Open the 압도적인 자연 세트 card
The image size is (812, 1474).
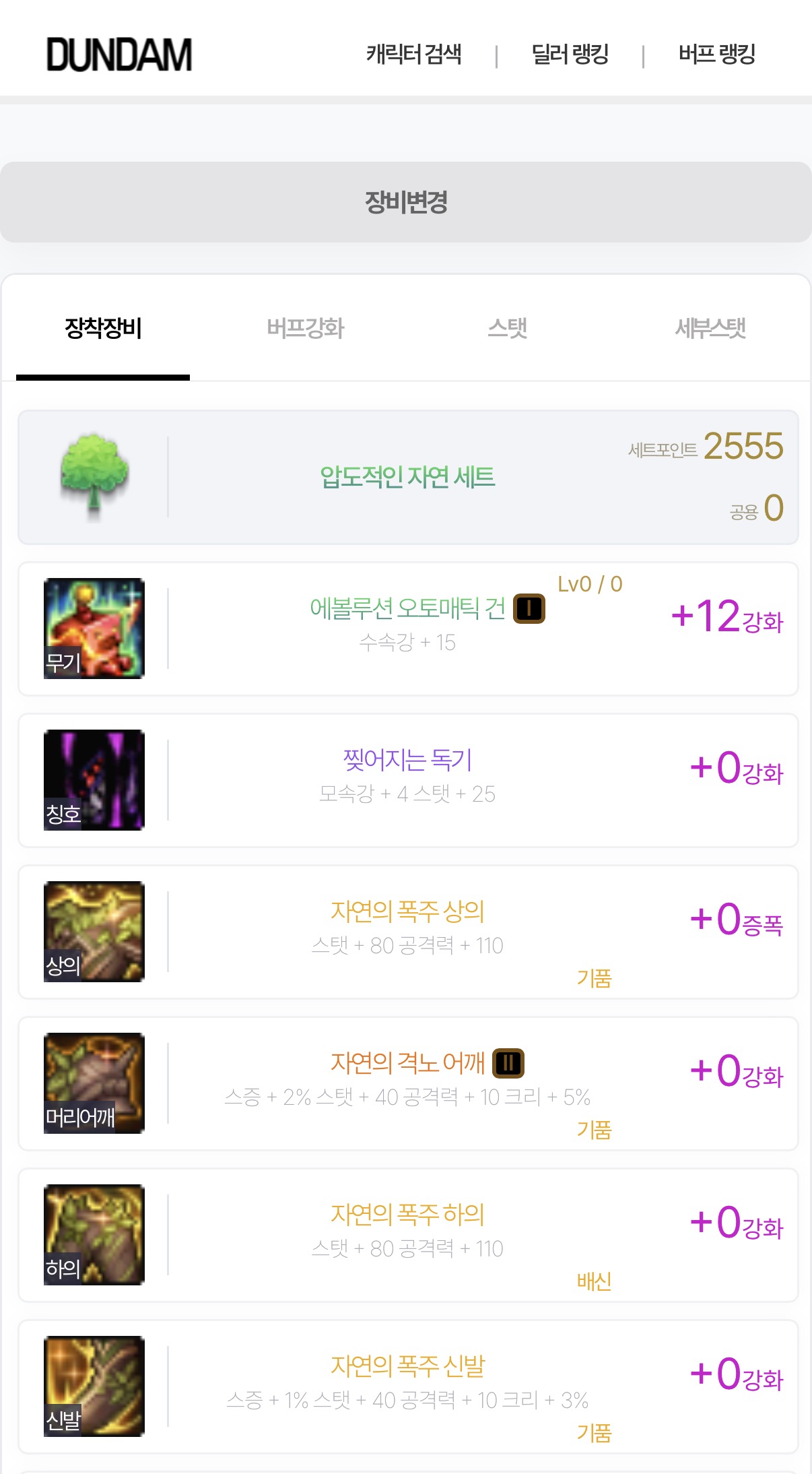pos(407,477)
